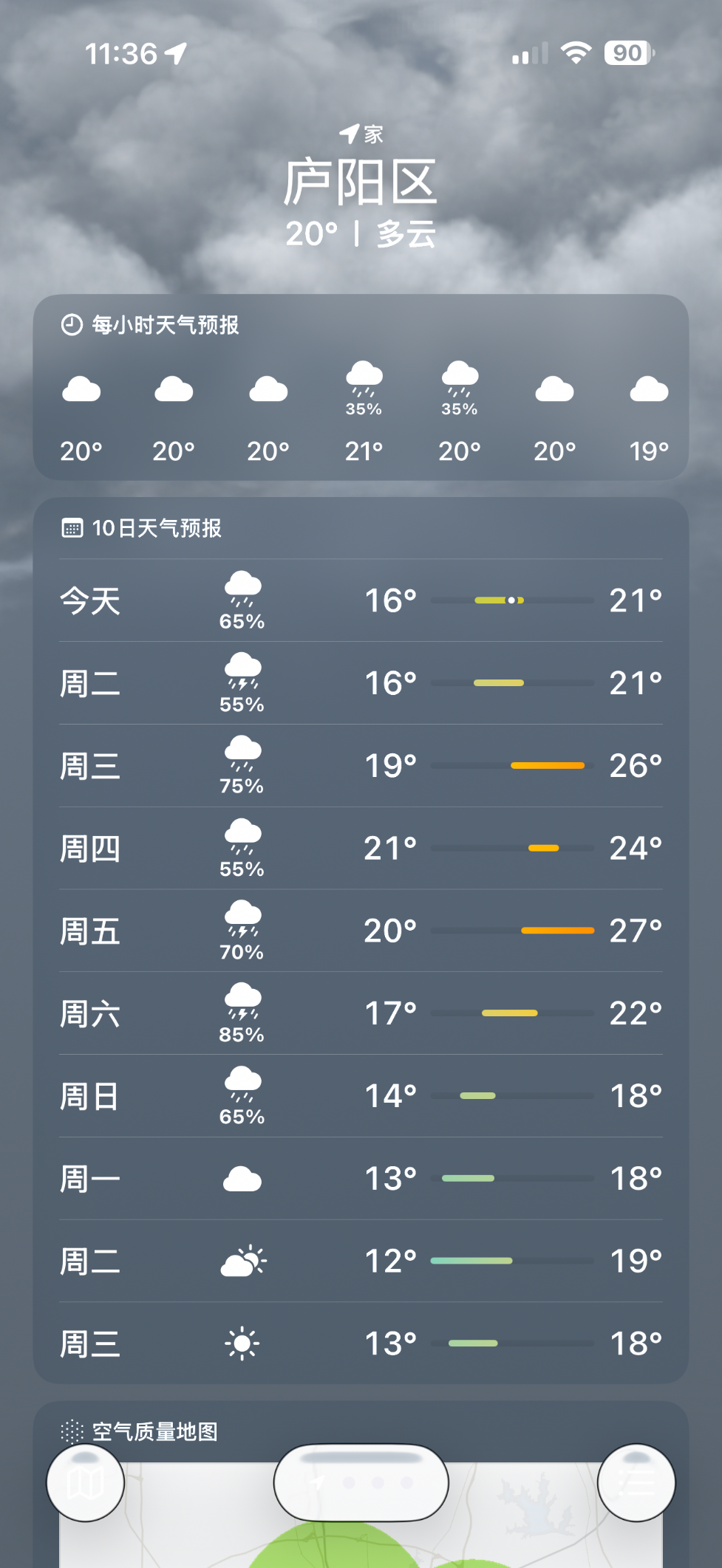Open the partly sunny 周二 forecast row
The image size is (722, 1568).
(x=361, y=1261)
